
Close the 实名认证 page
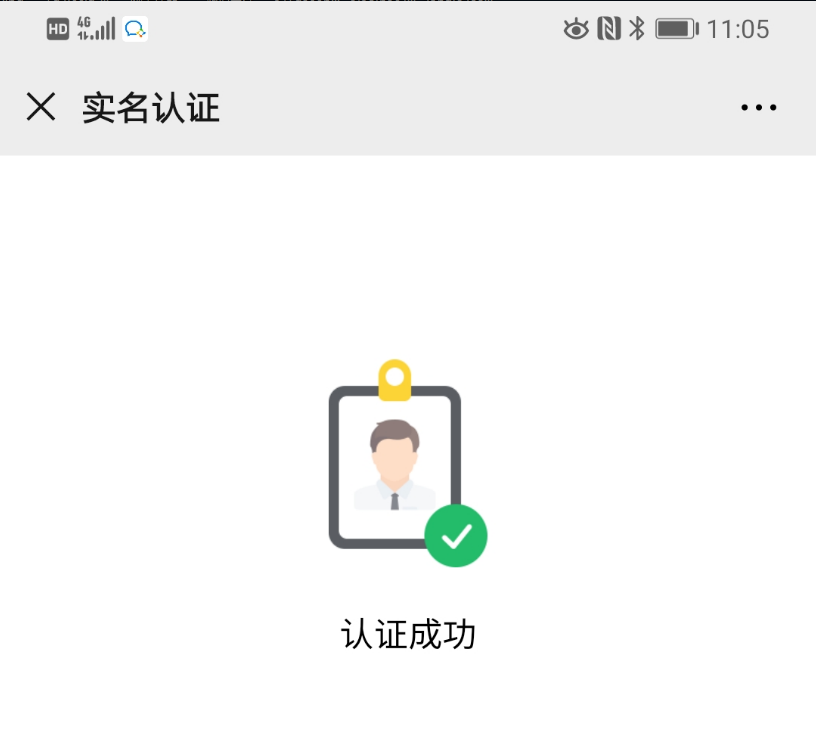[41, 107]
